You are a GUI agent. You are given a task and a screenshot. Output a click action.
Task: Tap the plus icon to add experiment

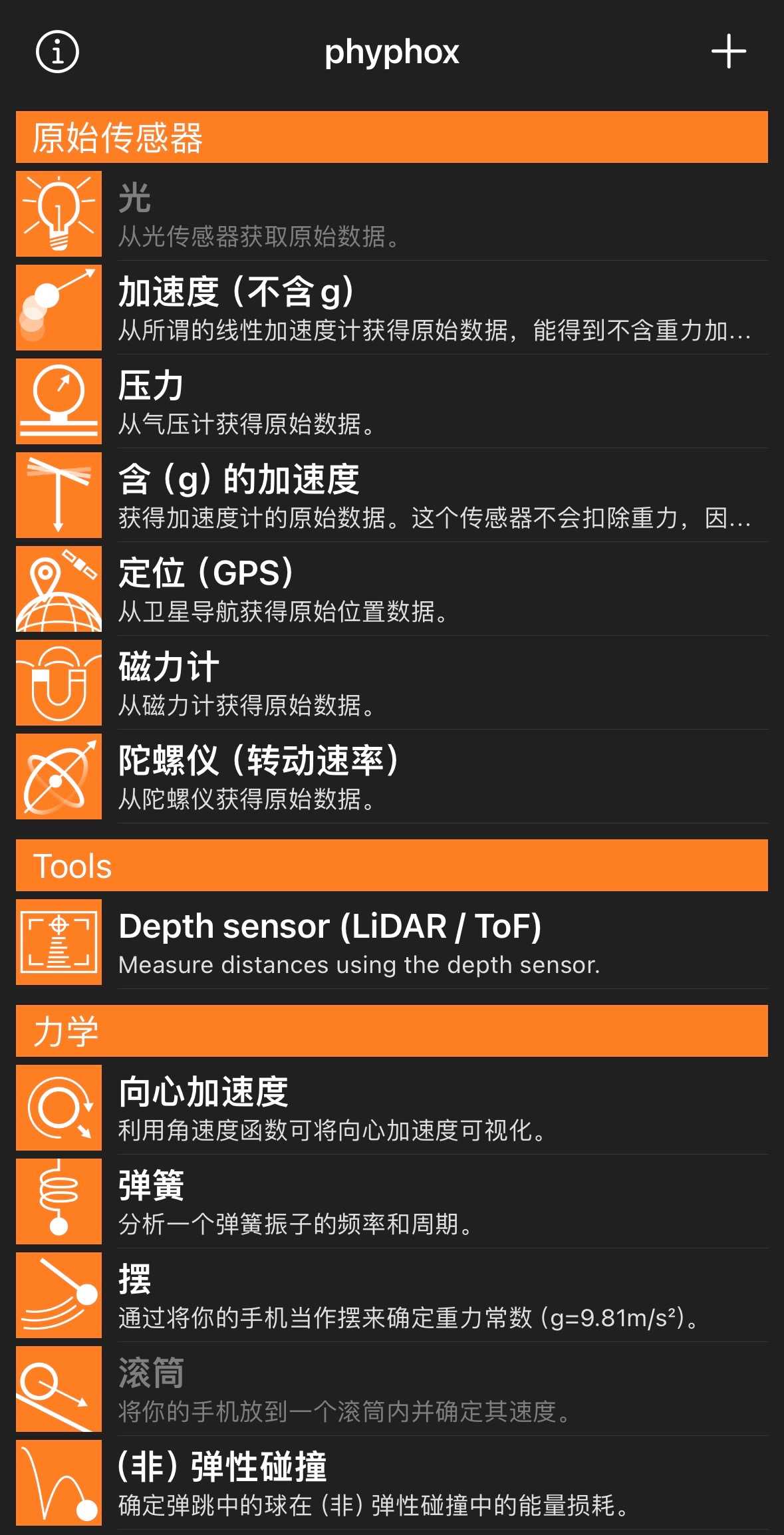click(x=728, y=52)
